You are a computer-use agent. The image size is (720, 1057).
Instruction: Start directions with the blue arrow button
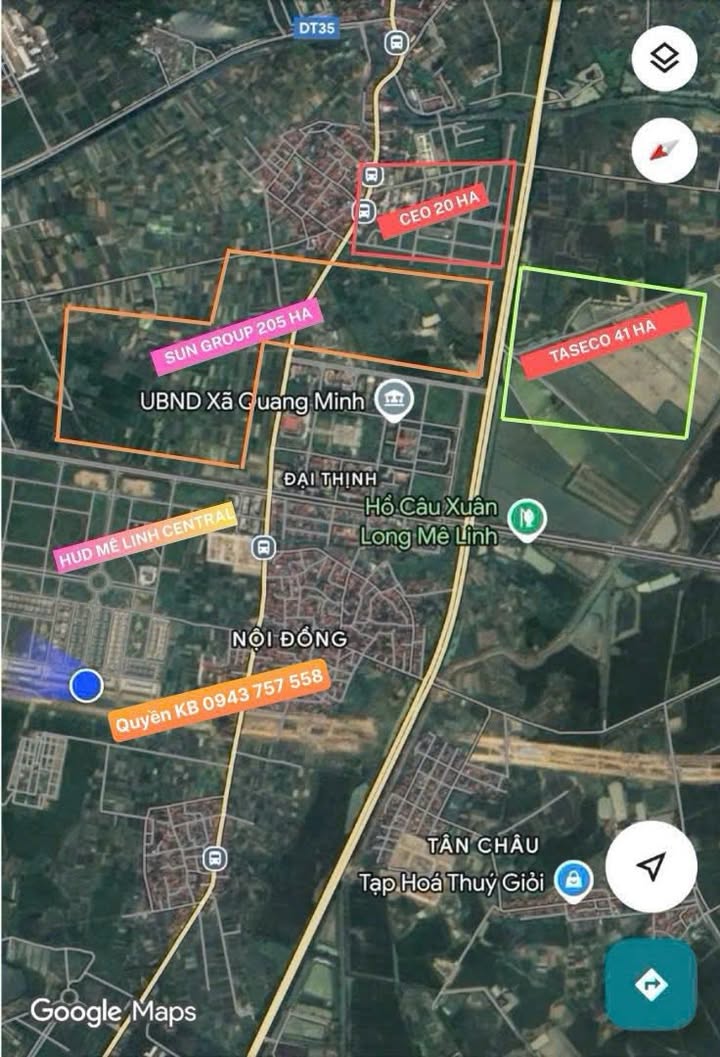point(650,984)
